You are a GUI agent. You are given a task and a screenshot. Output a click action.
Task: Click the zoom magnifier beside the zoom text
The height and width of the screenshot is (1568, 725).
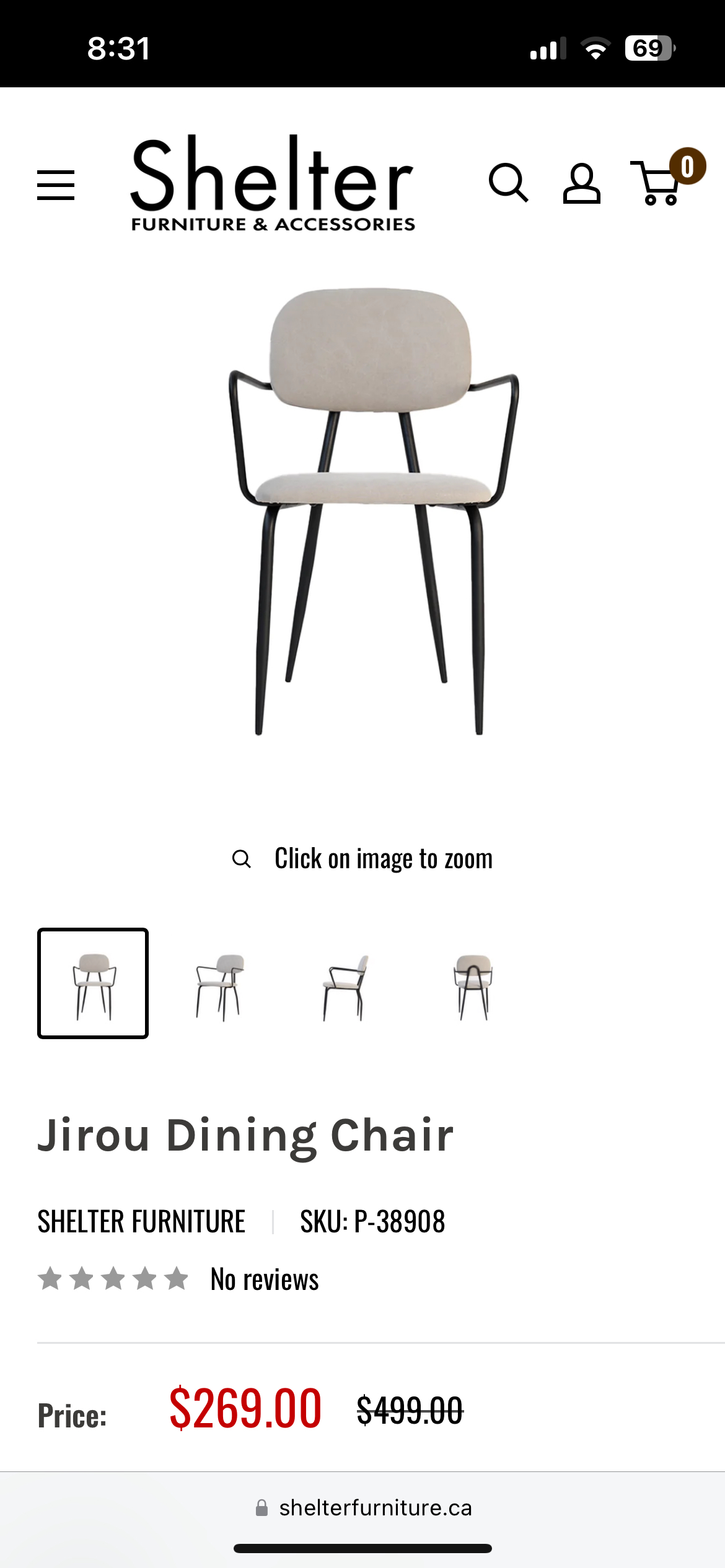click(x=242, y=858)
